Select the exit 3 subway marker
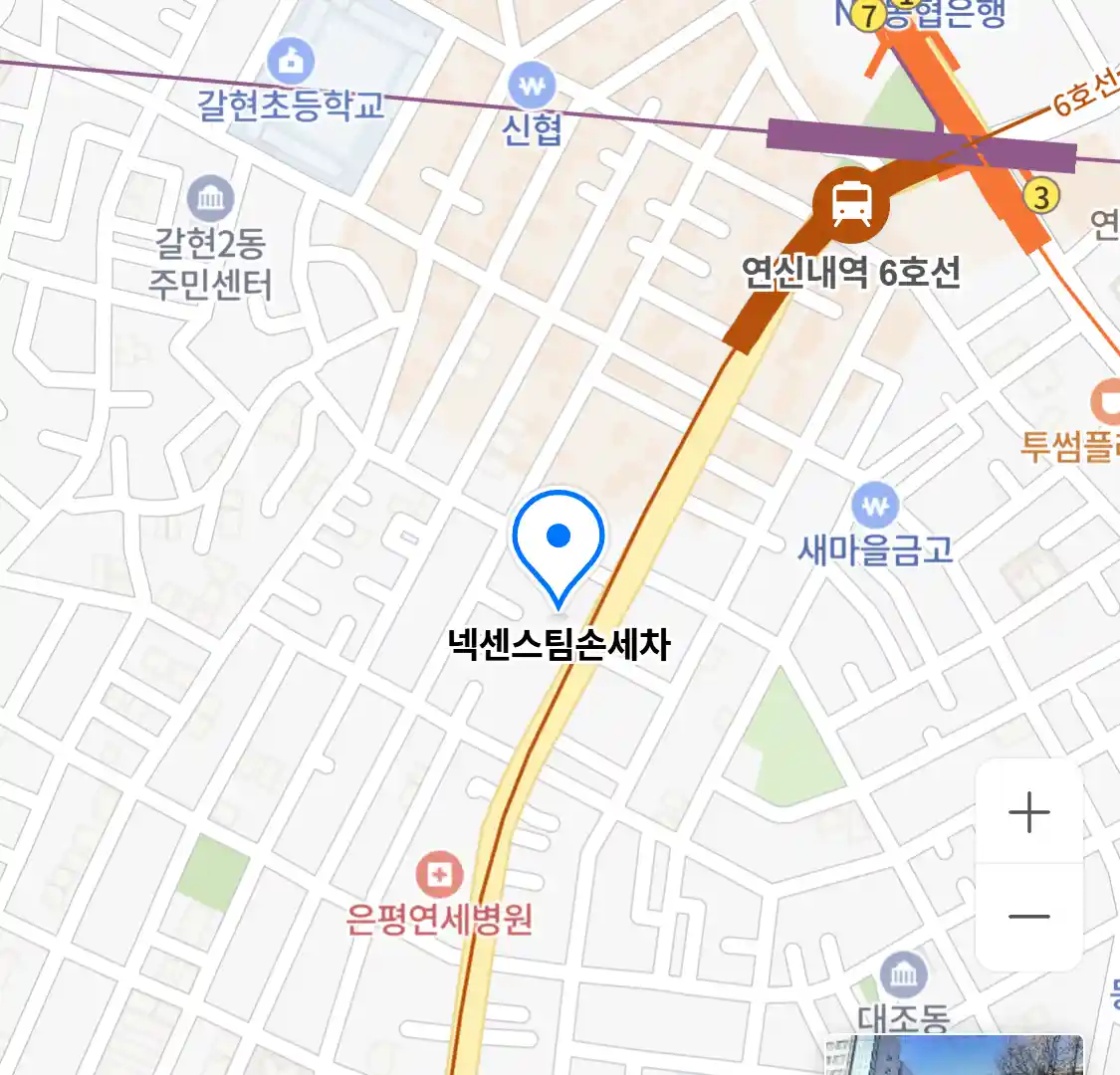1120x1075 pixels. coord(1040,196)
